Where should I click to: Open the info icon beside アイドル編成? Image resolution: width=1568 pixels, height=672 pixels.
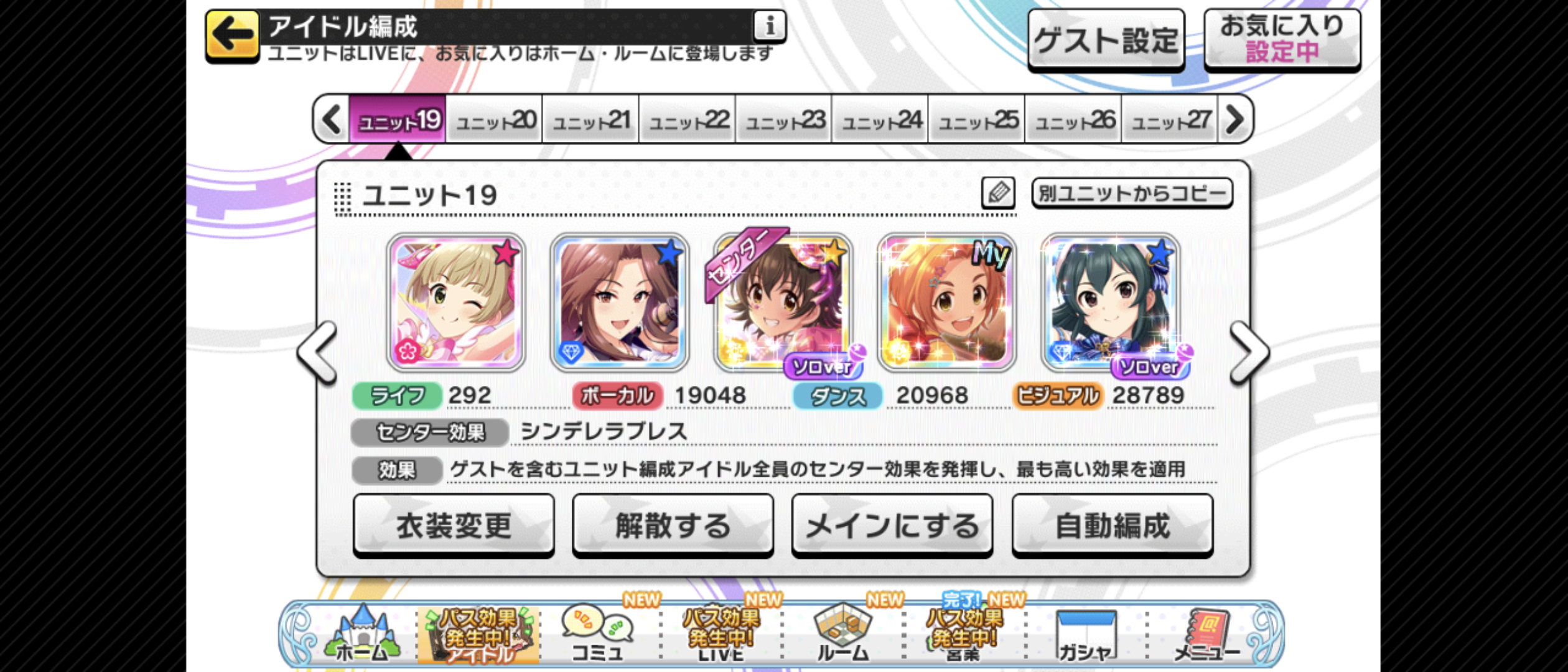pos(769,26)
